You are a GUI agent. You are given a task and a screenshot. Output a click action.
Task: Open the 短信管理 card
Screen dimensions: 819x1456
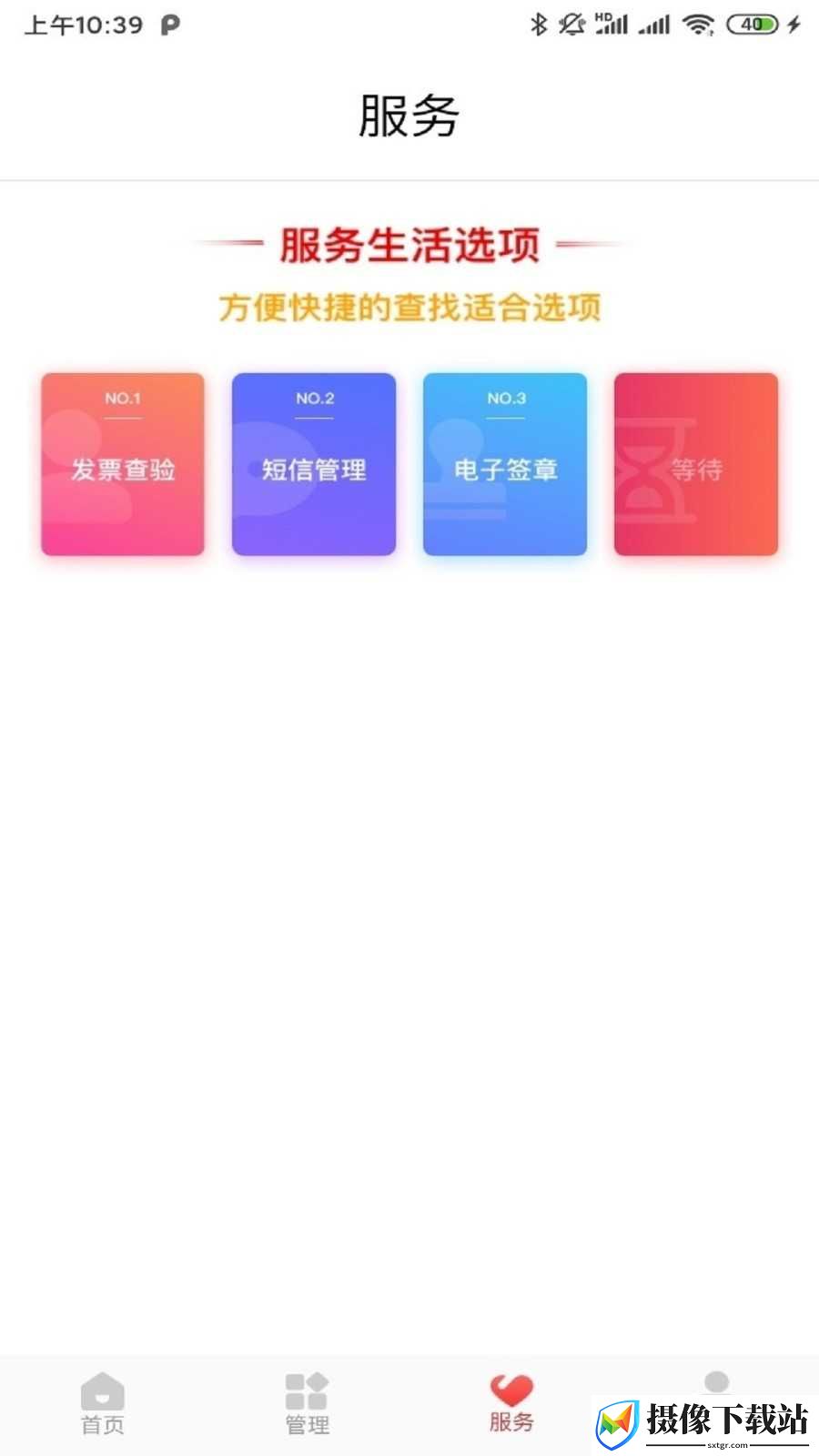(x=314, y=464)
